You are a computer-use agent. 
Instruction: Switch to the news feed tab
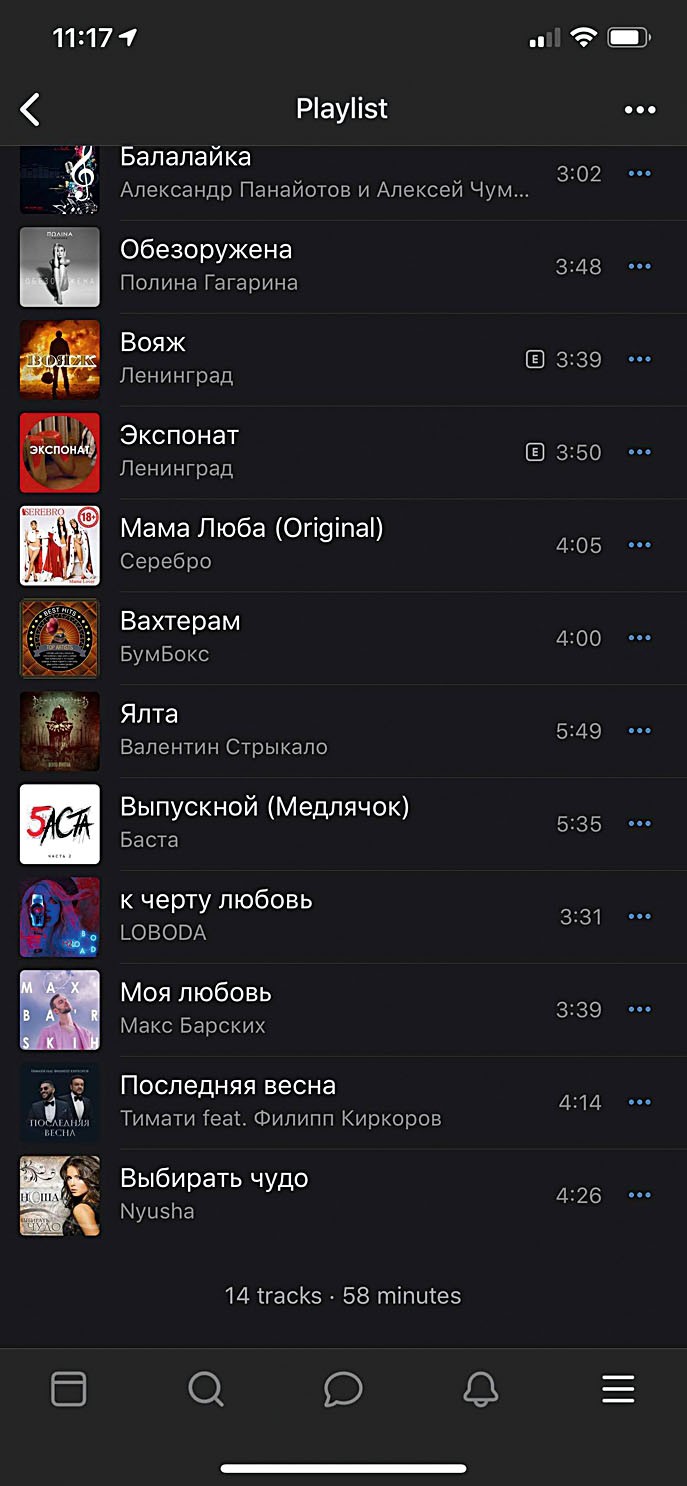pos(68,1389)
